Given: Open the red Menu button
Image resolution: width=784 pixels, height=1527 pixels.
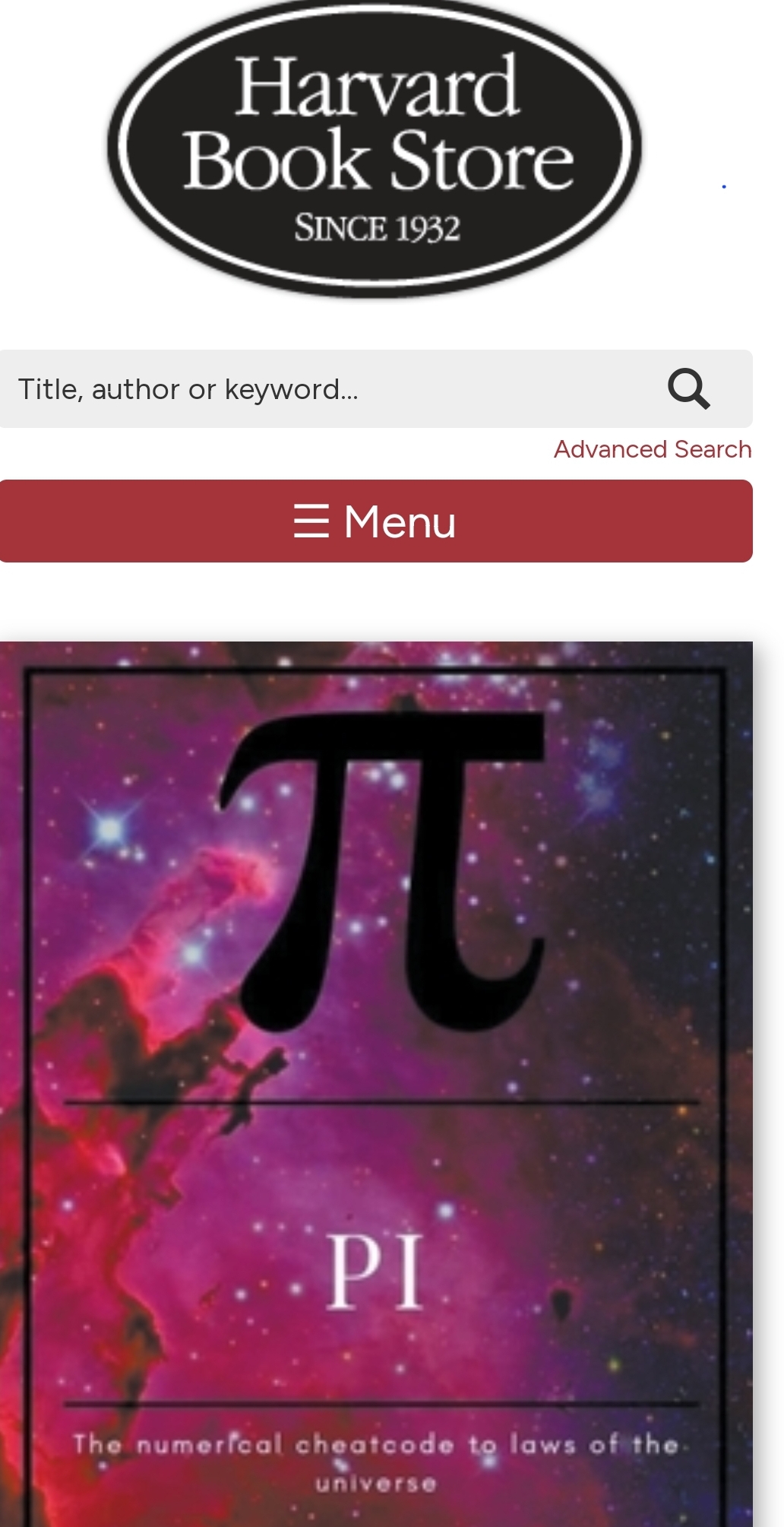Looking at the screenshot, I should pos(375,521).
